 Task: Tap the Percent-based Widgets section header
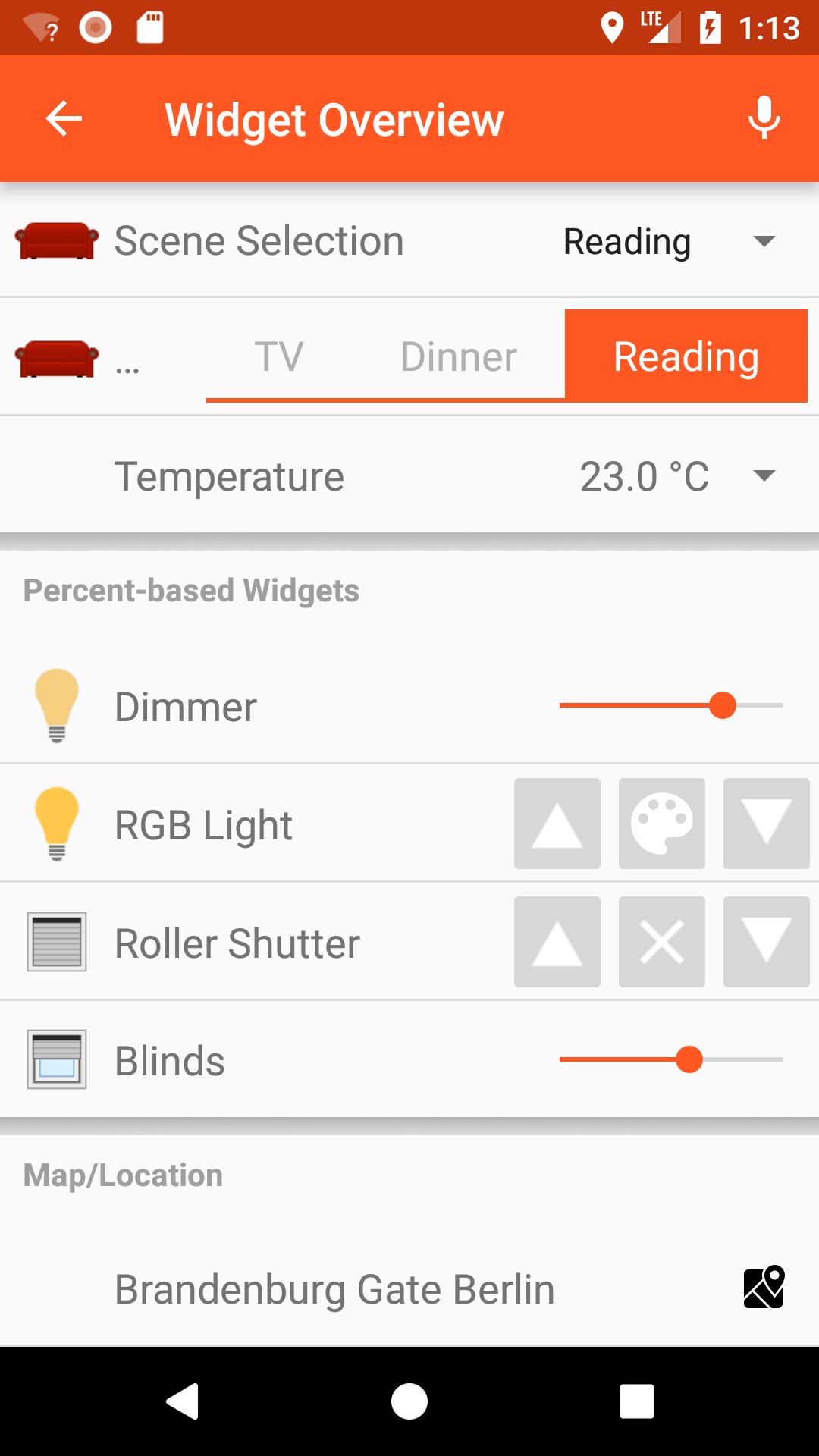tap(191, 591)
